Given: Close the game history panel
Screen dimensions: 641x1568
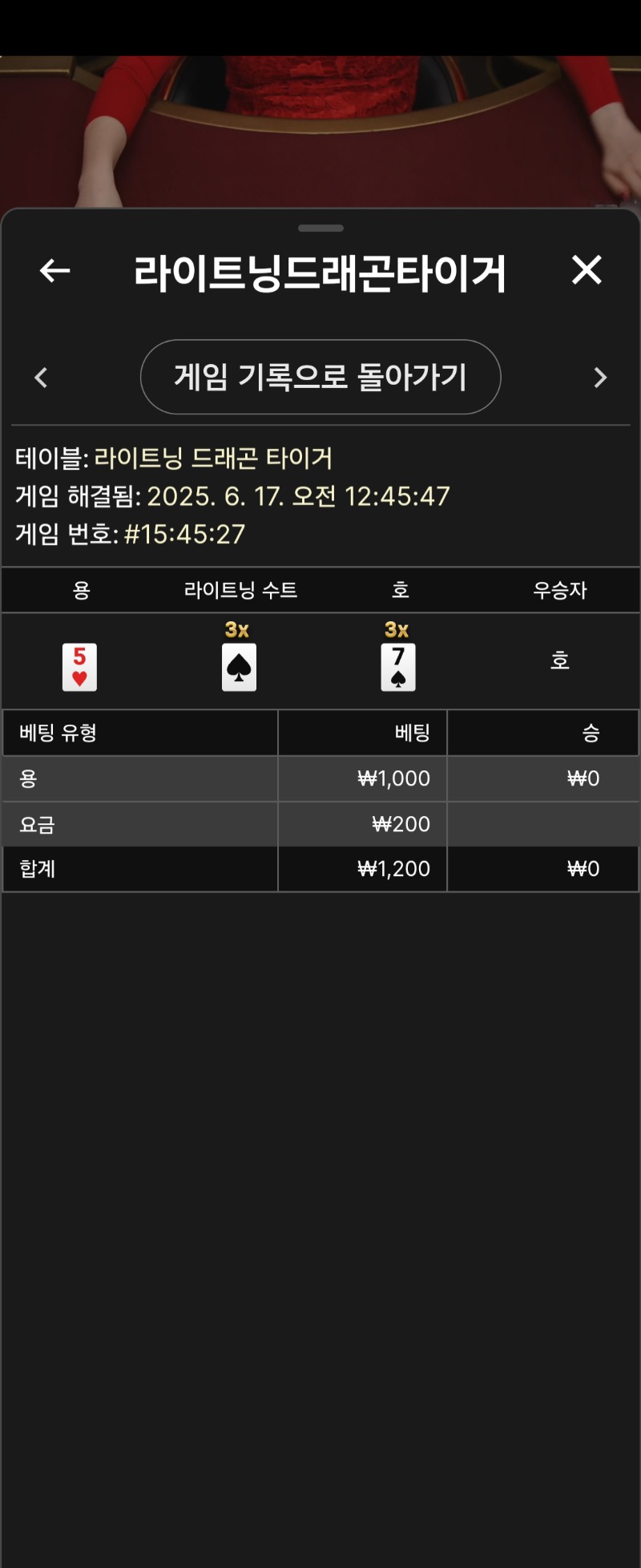Looking at the screenshot, I should [x=587, y=270].
